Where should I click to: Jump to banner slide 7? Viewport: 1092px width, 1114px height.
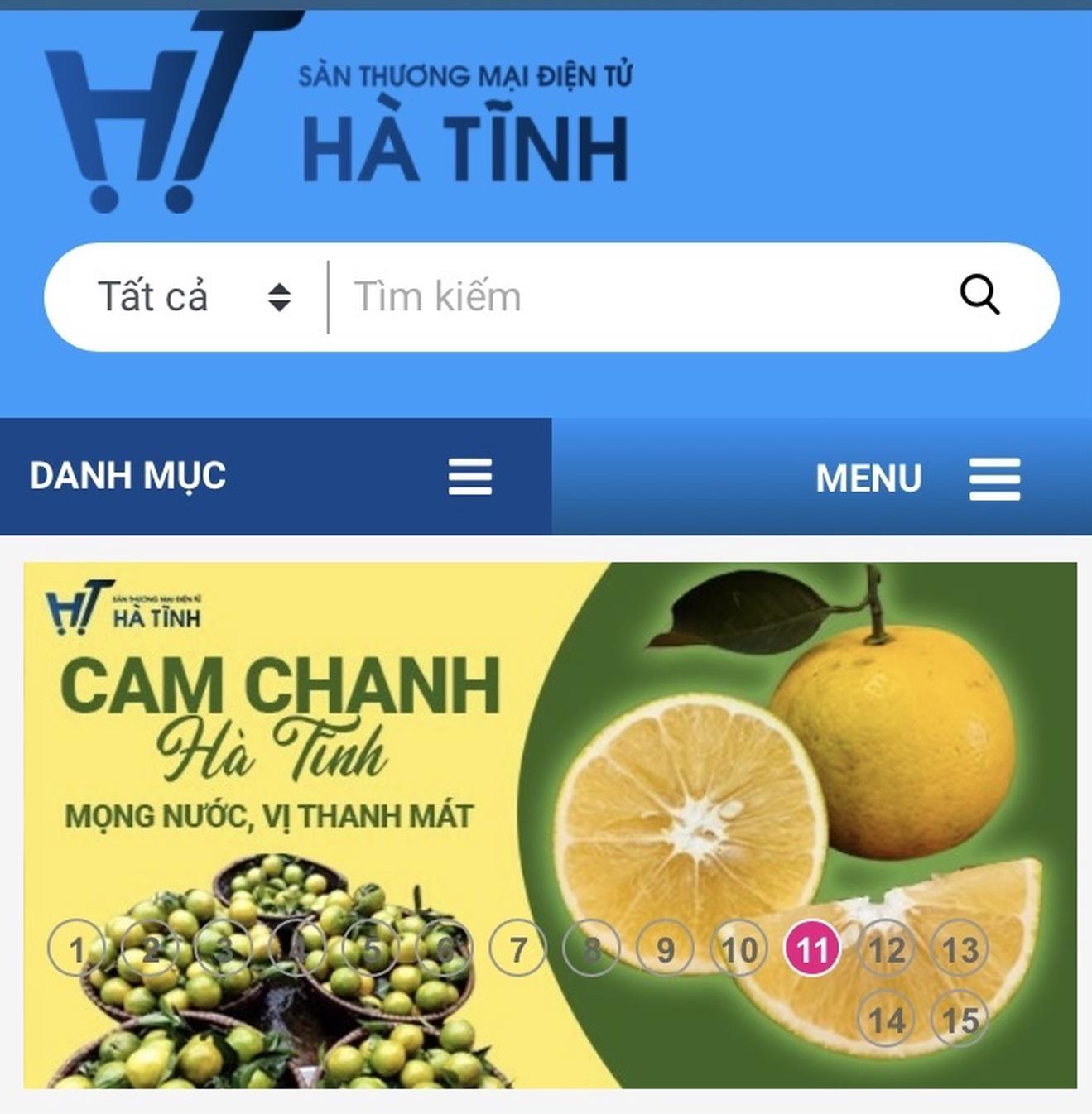point(518,948)
